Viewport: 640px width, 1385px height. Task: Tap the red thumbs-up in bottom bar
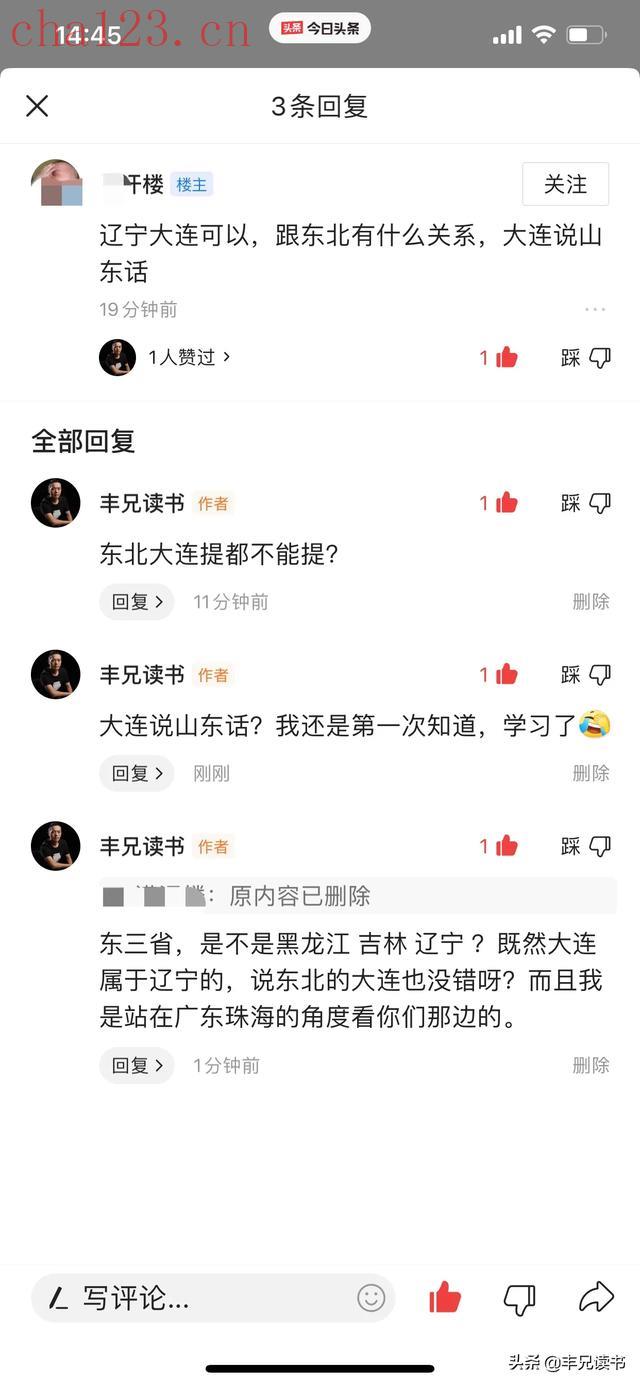coord(445,1298)
